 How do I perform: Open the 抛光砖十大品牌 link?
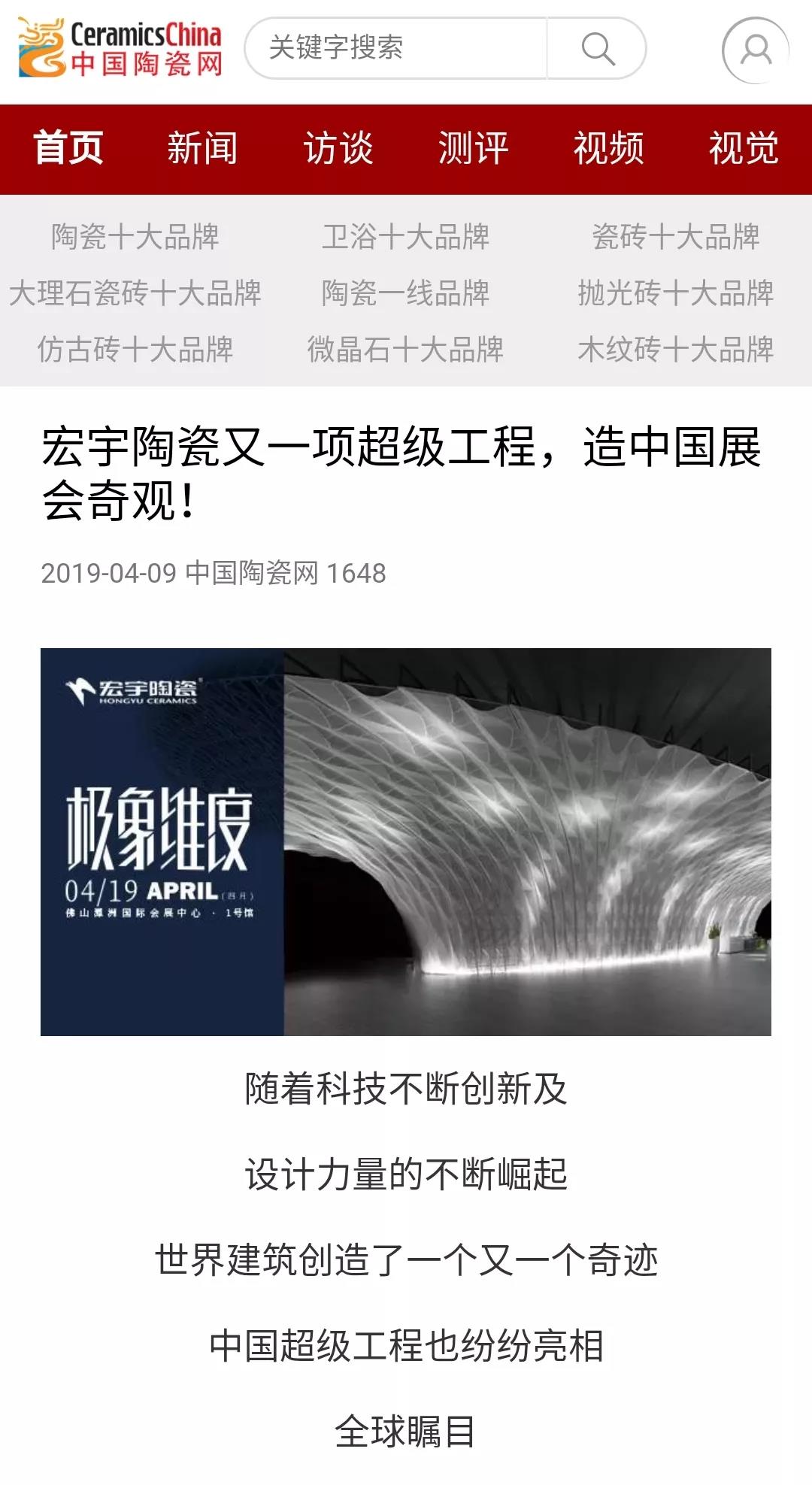coord(675,293)
